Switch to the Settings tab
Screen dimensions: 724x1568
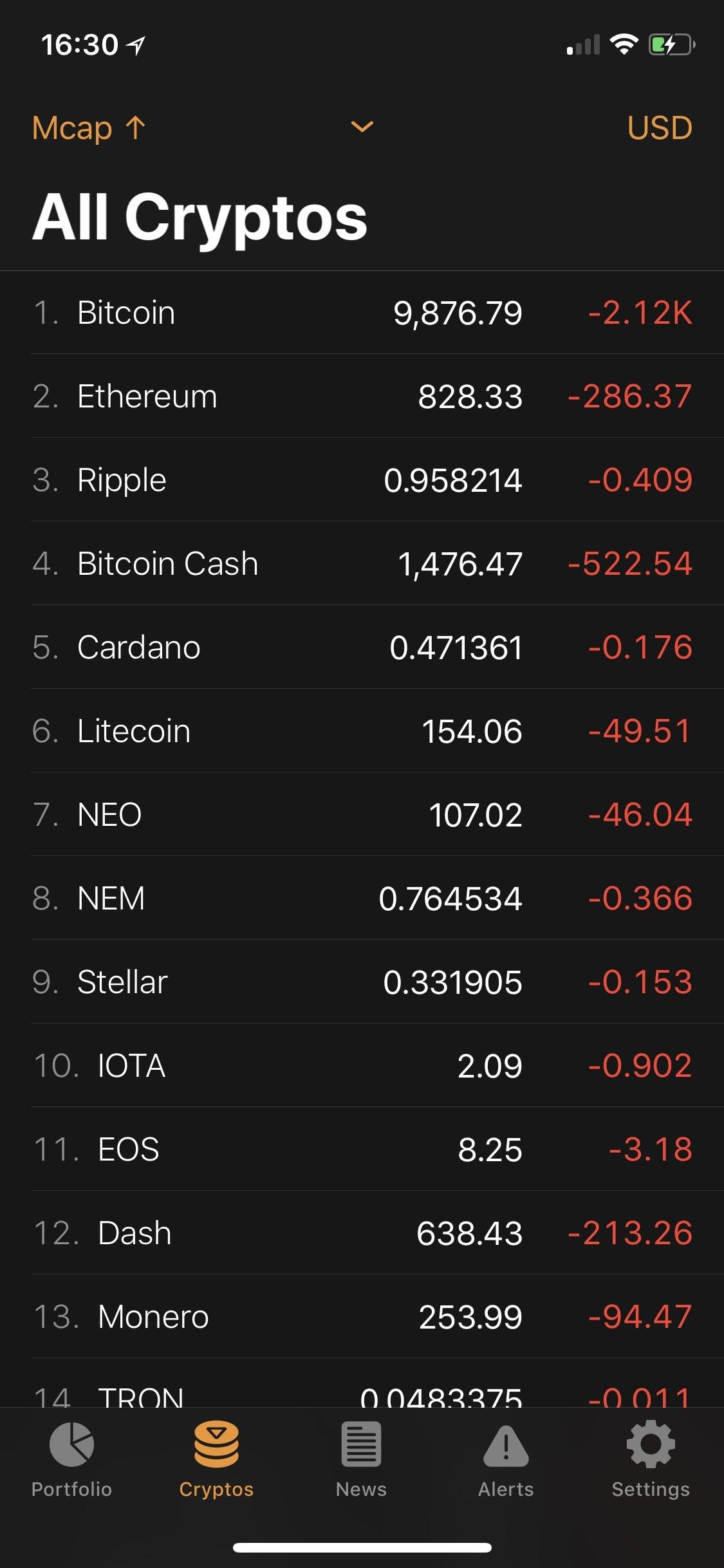click(x=651, y=1460)
